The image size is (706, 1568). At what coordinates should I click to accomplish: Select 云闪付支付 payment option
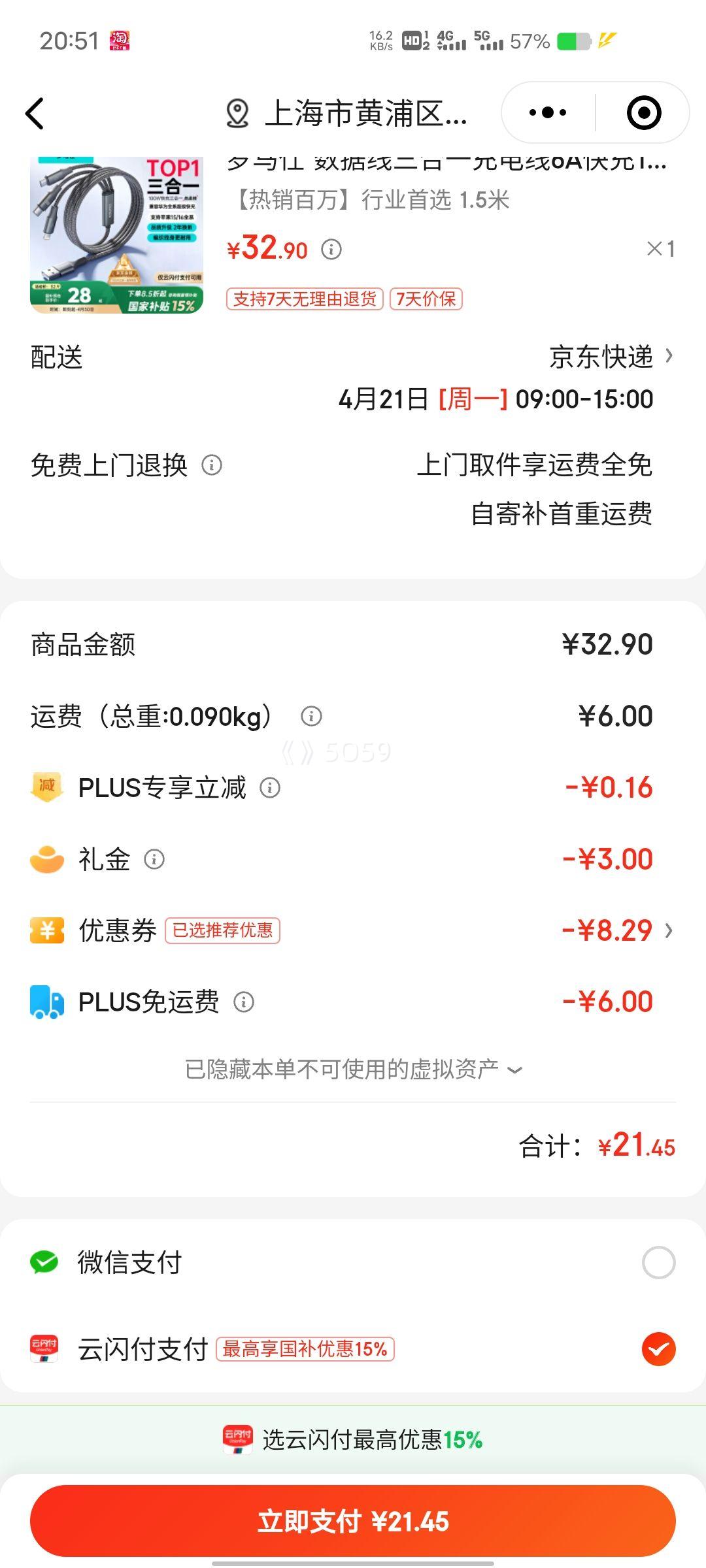click(x=658, y=1349)
